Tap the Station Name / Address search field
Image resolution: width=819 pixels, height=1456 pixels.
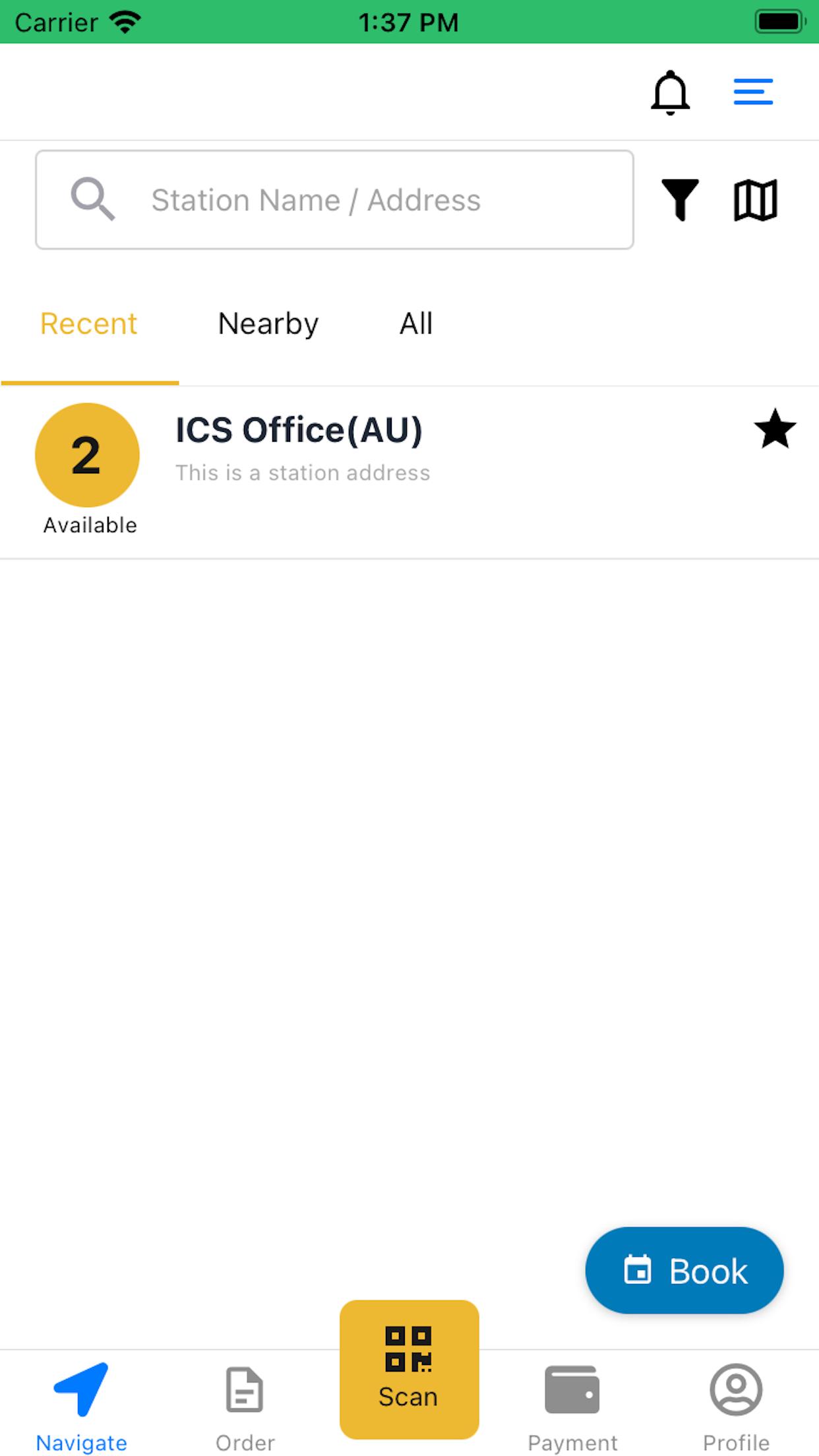334,200
